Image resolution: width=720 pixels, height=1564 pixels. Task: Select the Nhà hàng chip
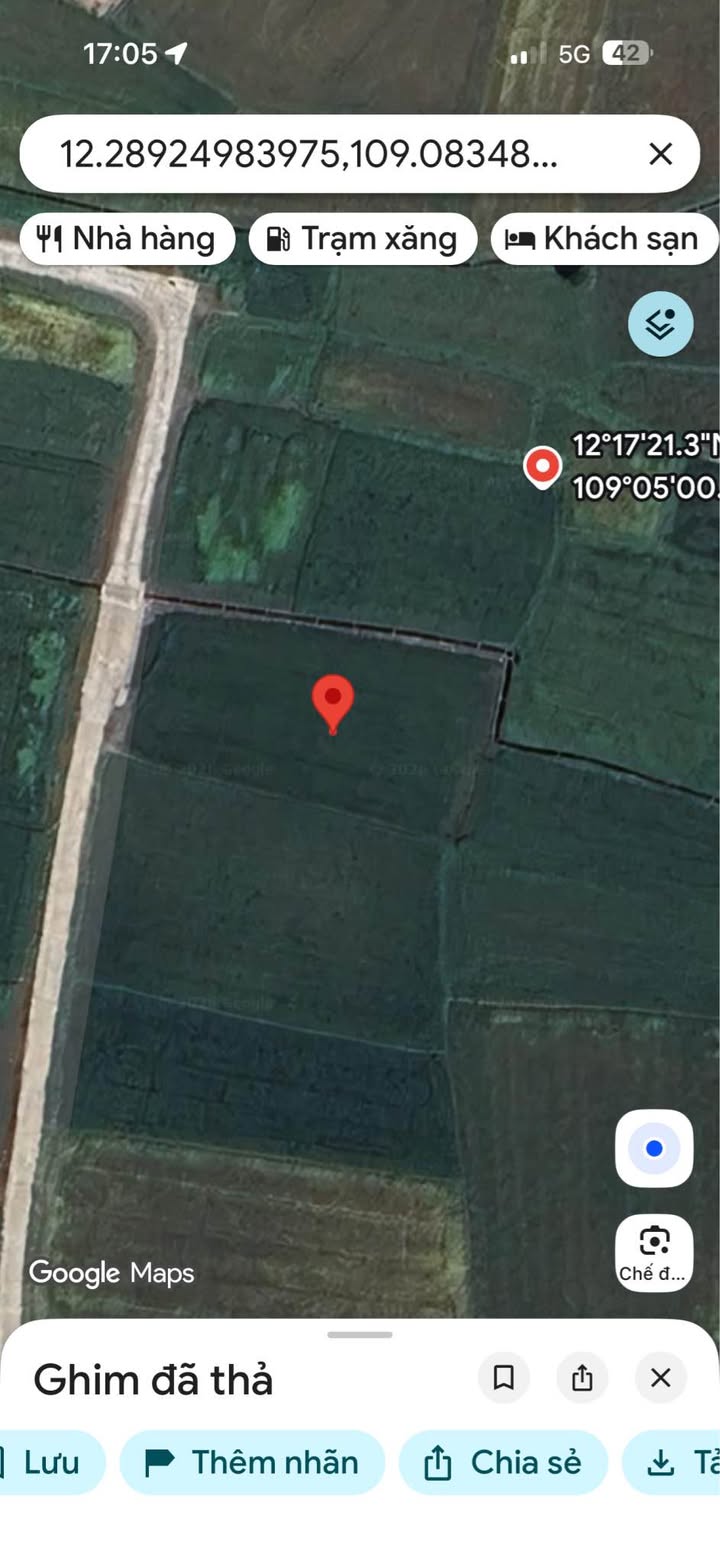pyautogui.click(x=127, y=239)
